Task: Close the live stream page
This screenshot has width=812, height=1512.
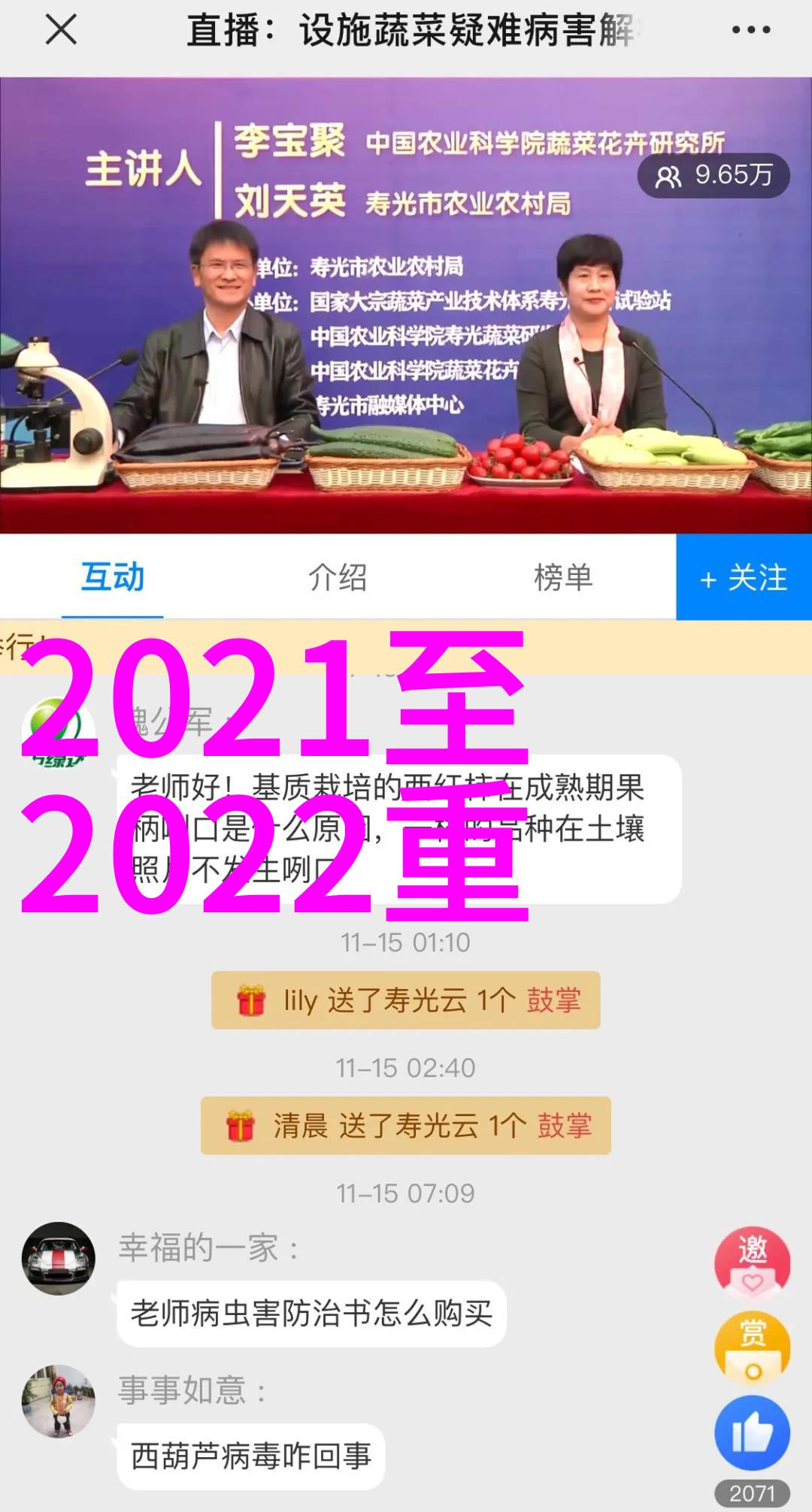Action: pyautogui.click(x=61, y=31)
